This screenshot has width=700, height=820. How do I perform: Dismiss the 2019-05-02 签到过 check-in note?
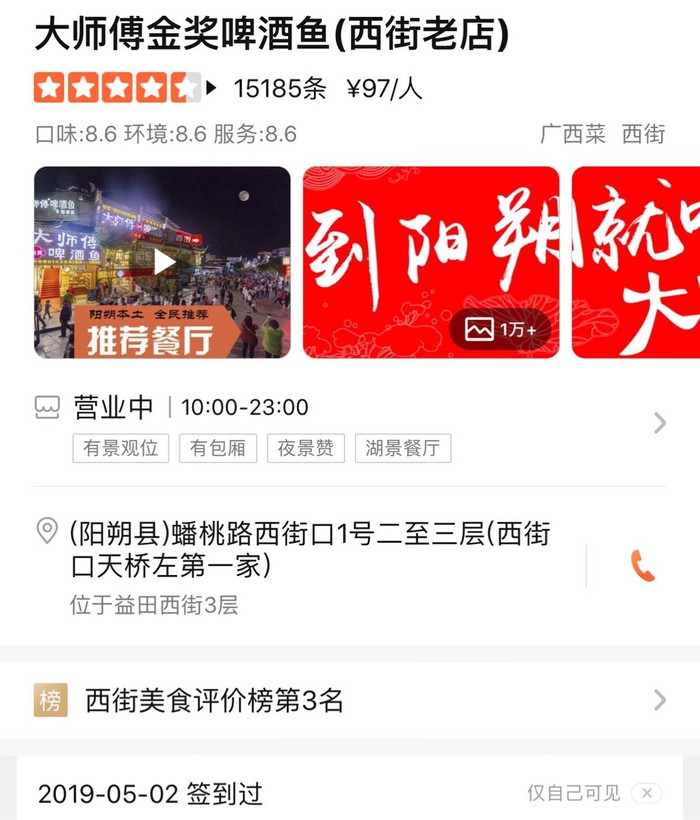[x=647, y=794]
